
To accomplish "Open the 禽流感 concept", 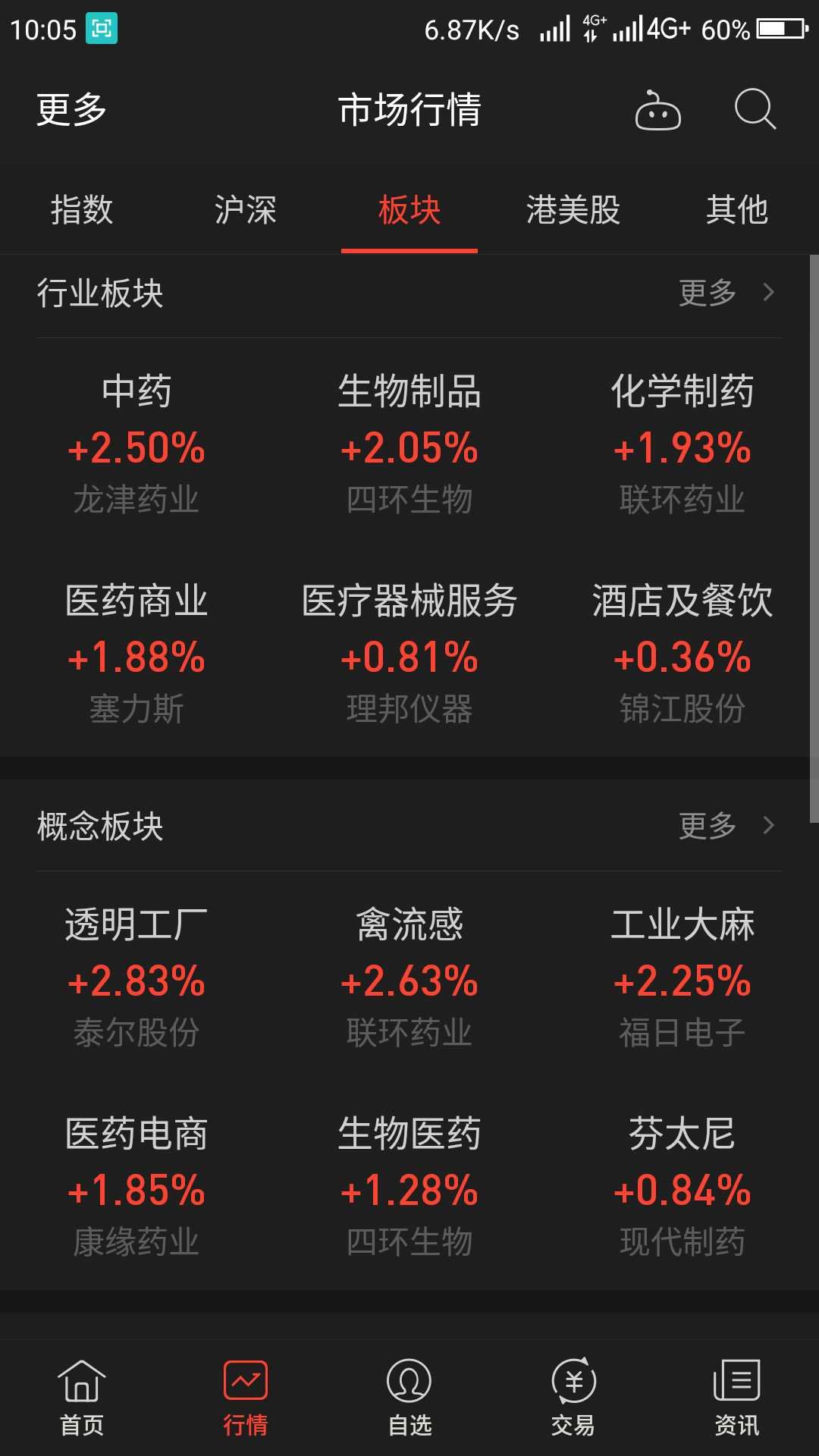I will pos(409,977).
